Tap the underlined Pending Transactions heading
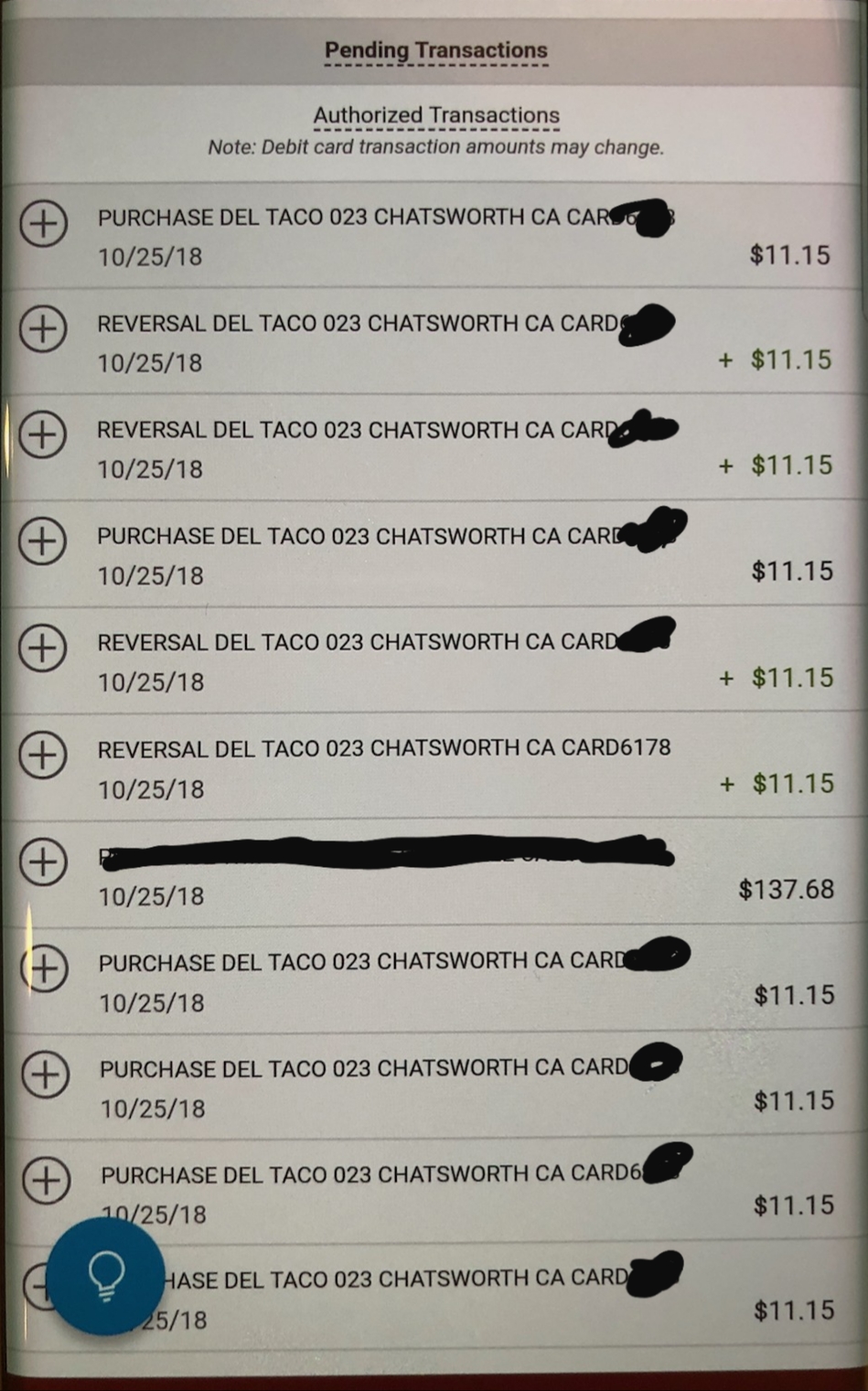 [435, 50]
